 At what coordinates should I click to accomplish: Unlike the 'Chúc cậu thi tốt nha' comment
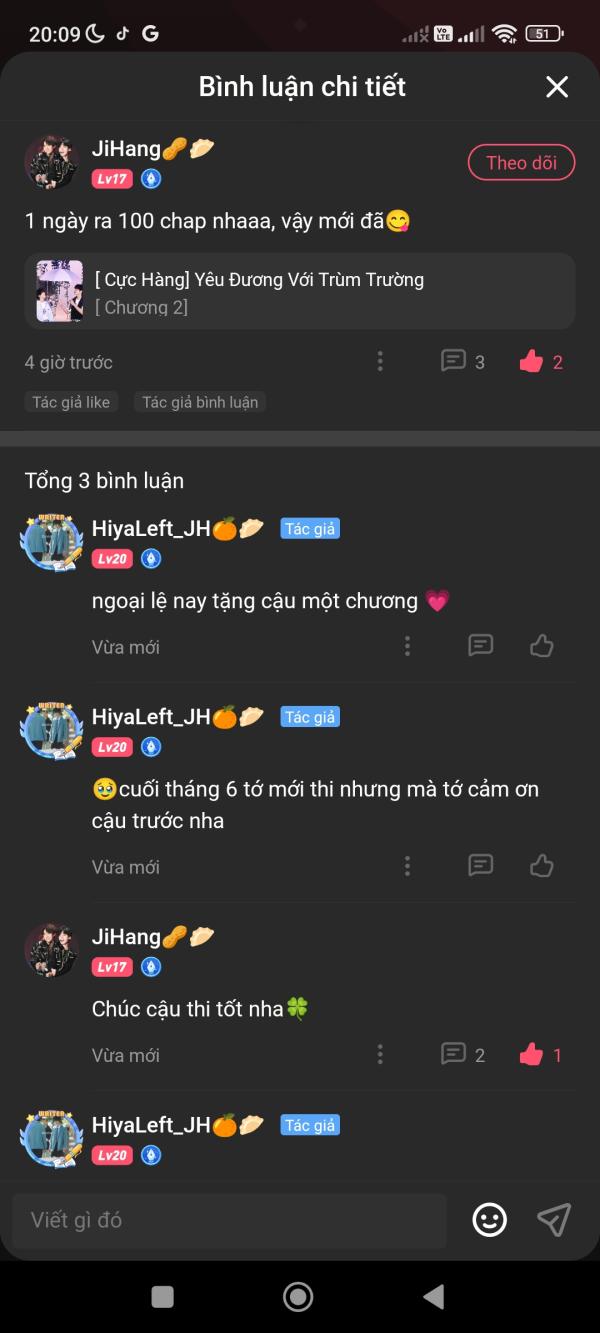pos(541,1055)
